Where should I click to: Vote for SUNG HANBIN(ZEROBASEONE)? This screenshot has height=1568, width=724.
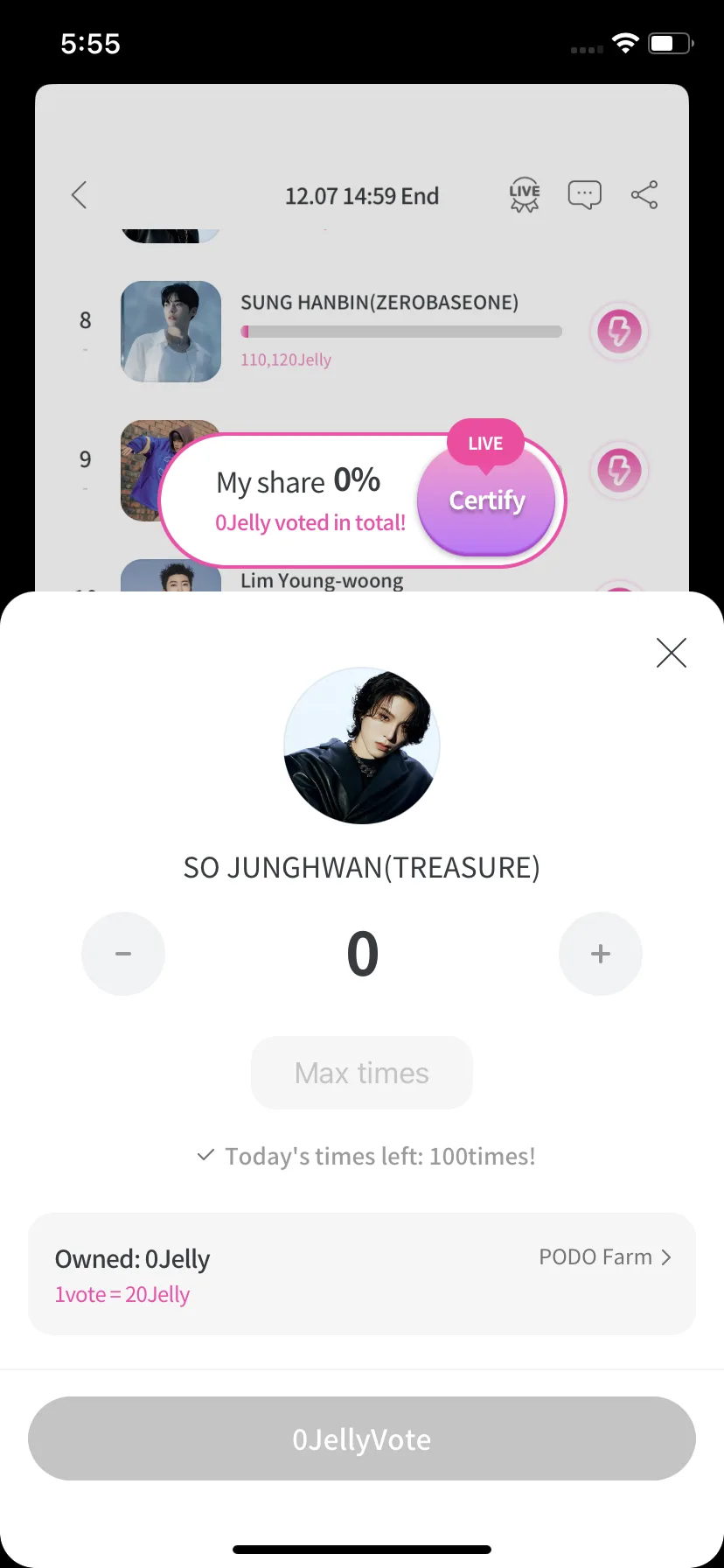tap(619, 332)
